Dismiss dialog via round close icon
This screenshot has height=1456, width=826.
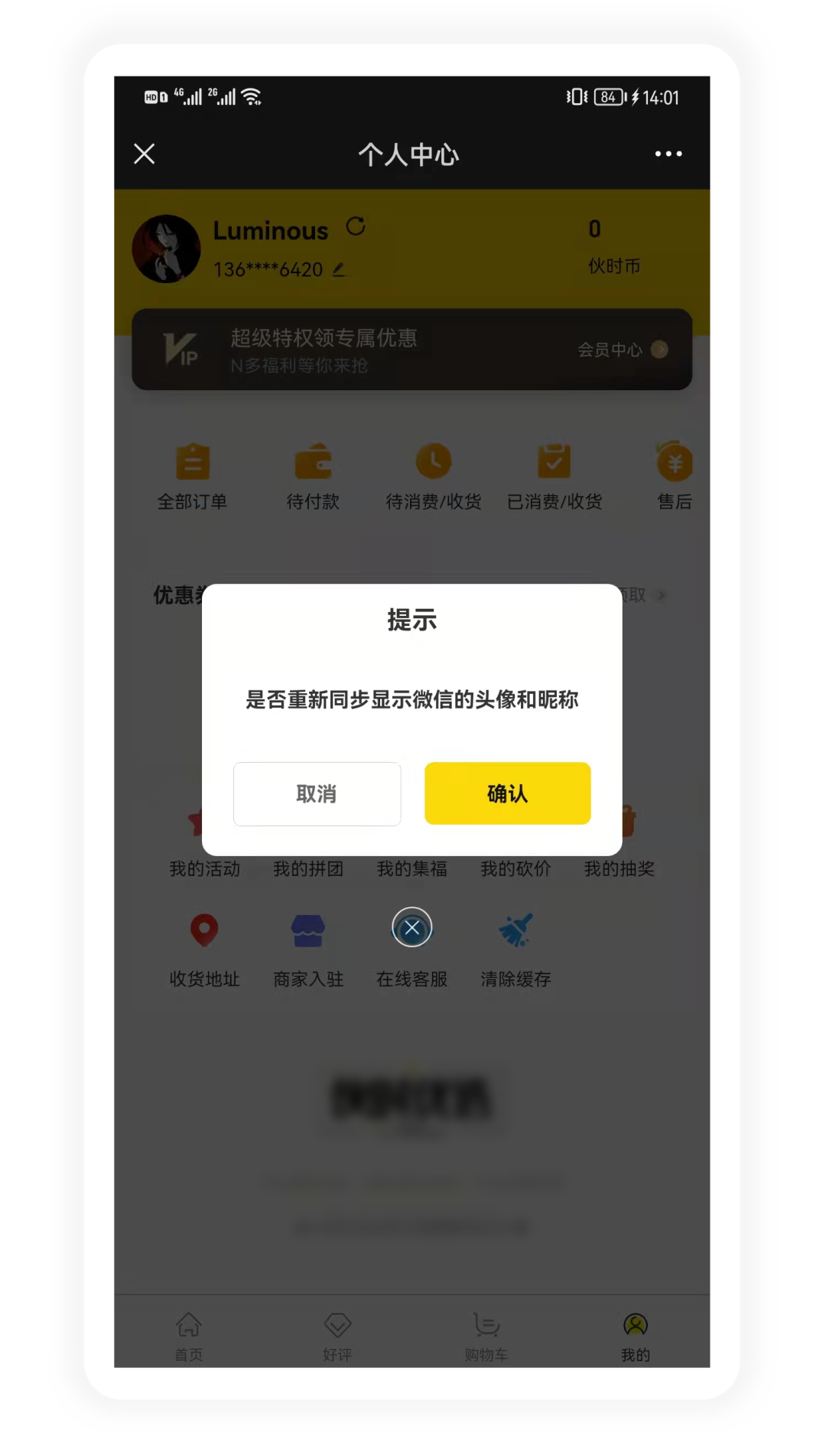[411, 928]
